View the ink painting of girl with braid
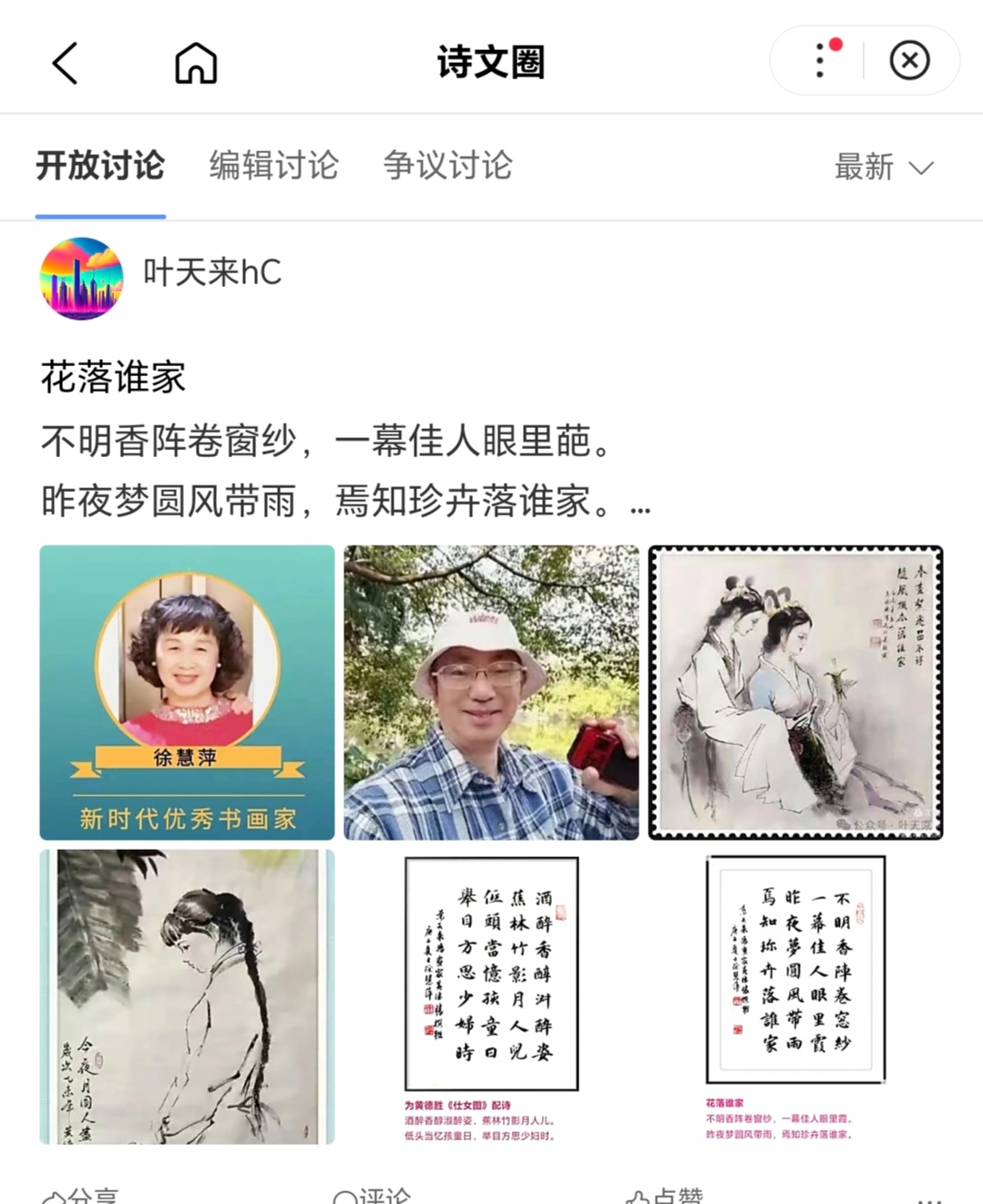 point(187,996)
